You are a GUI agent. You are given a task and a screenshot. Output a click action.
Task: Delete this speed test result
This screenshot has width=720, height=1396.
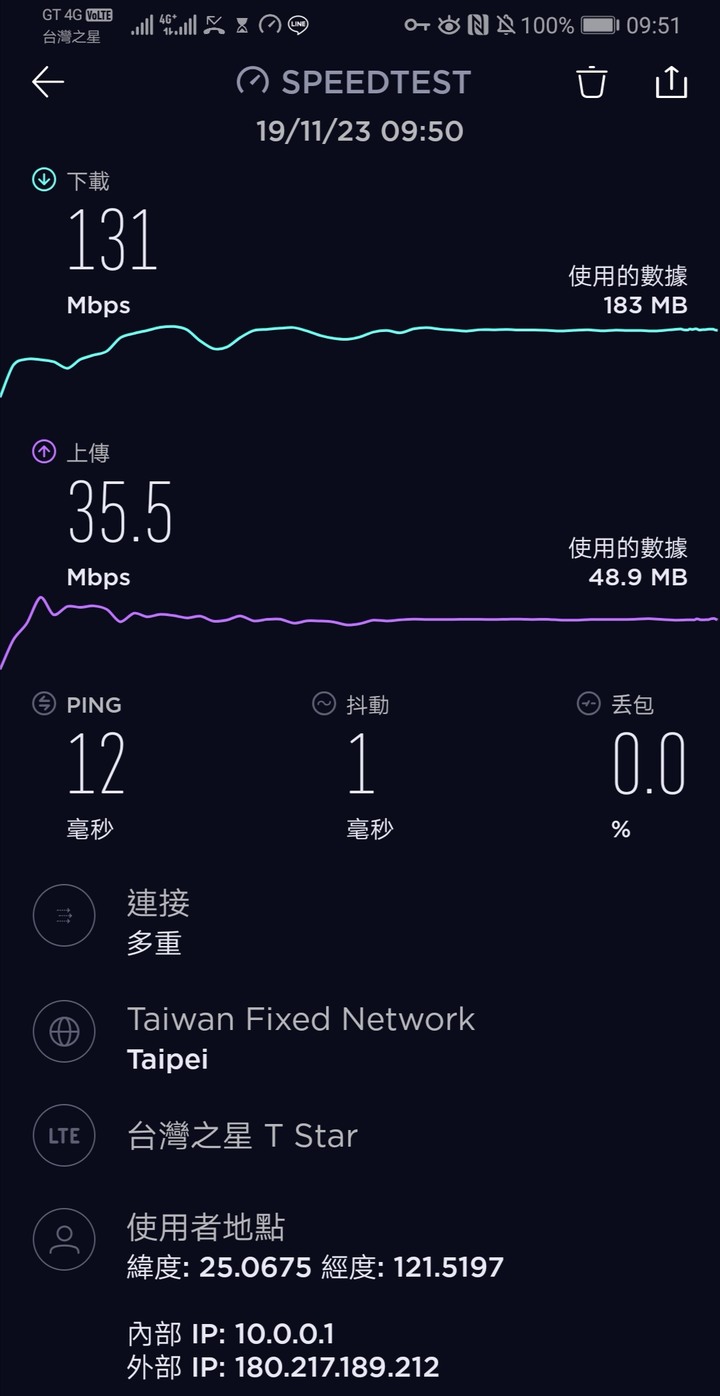592,82
